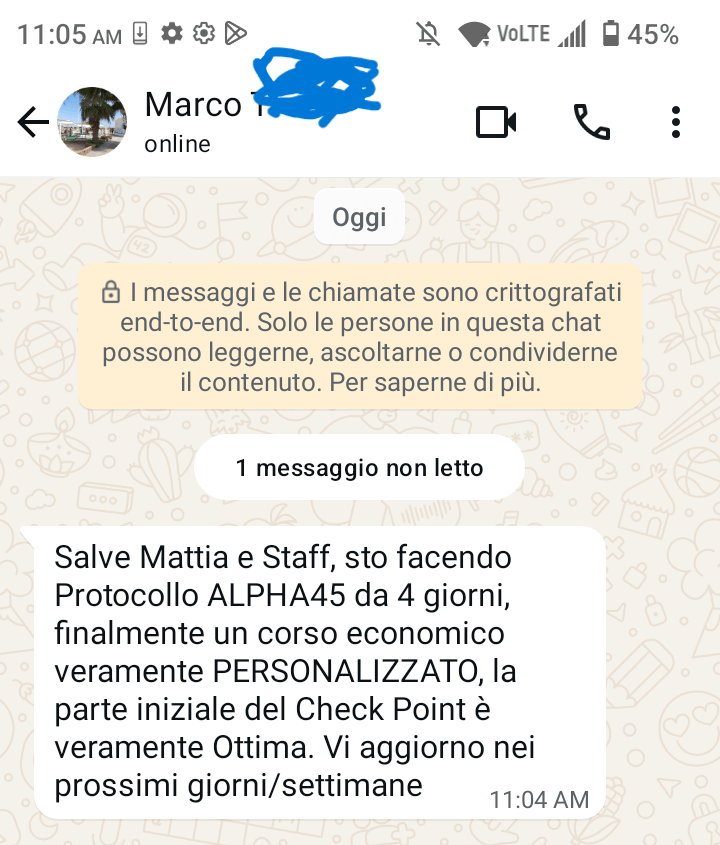
Task: Start a voice call with Marco
Action: pos(591,123)
